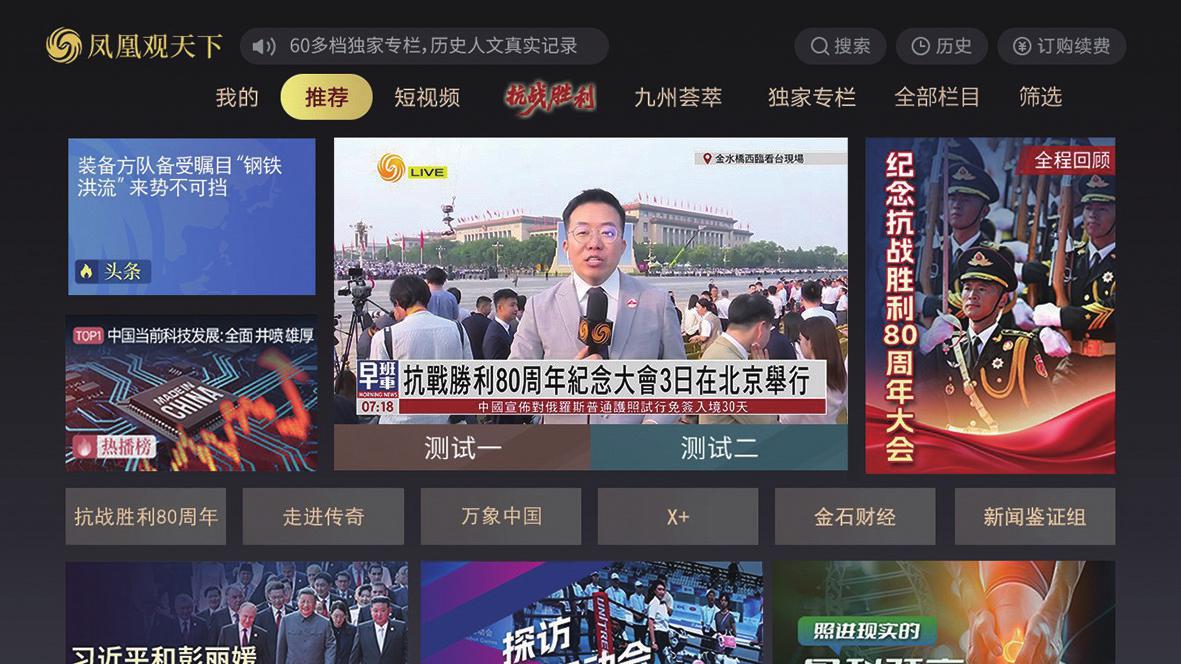Screen dimensions: 1181x664
Task: Open the 全程回顾 80周年大会 poster
Action: [989, 305]
